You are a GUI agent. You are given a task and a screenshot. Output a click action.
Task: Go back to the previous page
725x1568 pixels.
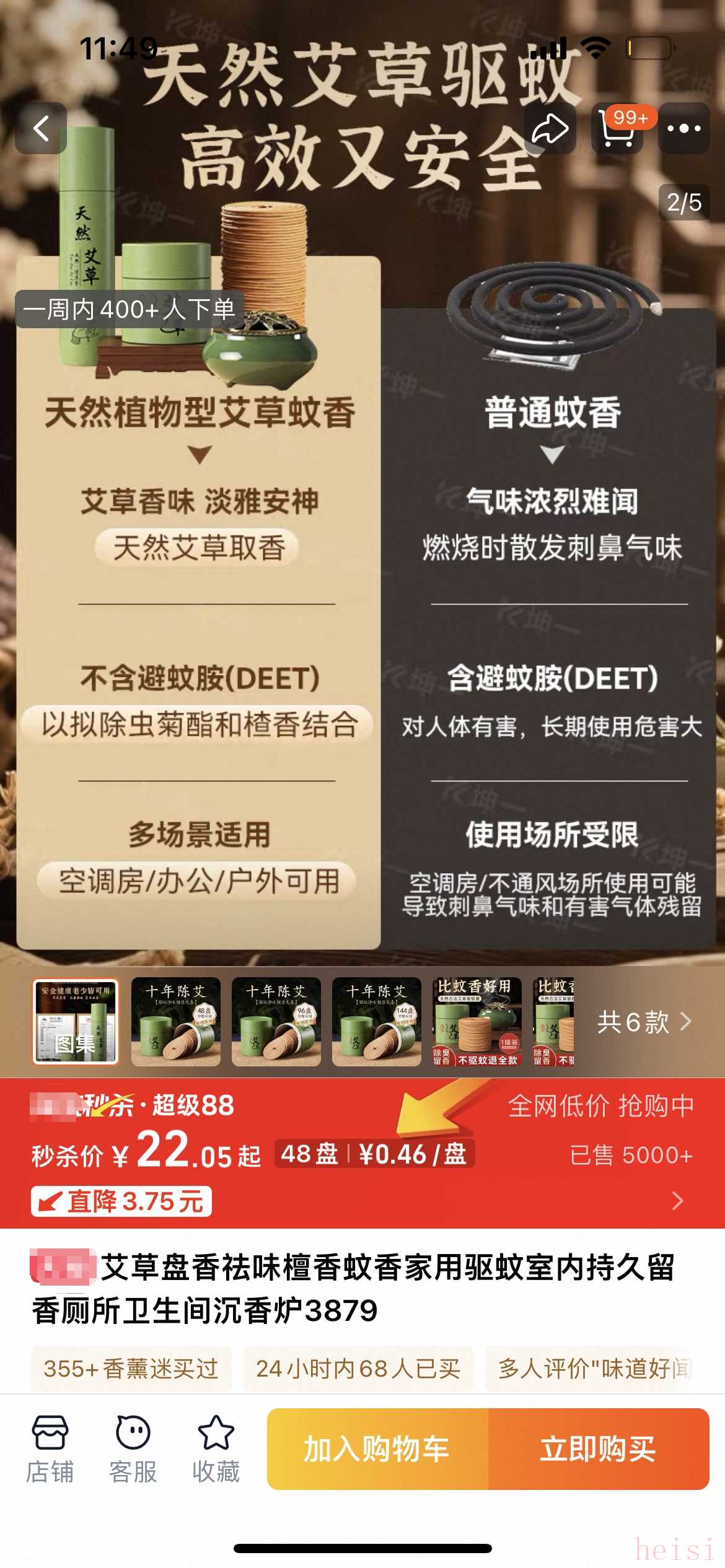coord(41,128)
